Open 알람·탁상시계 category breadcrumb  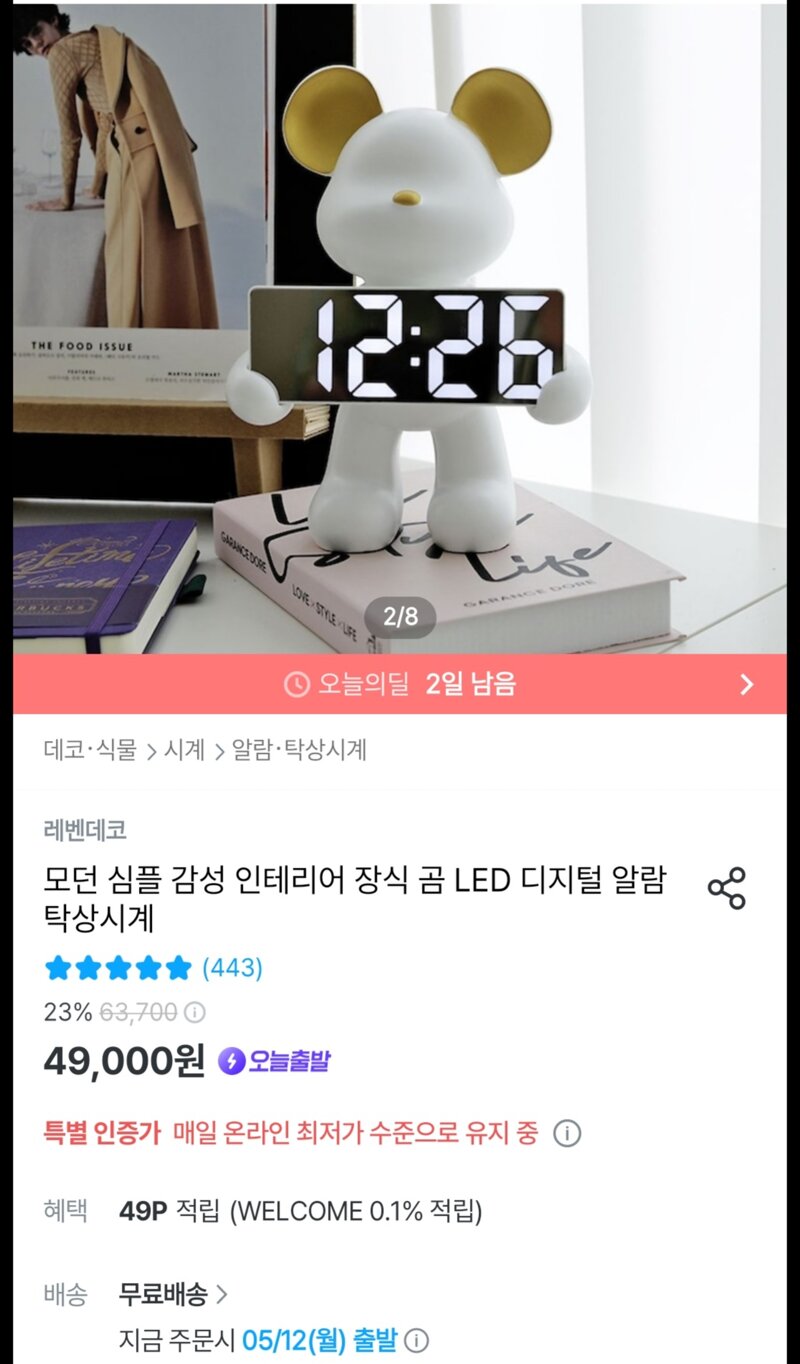299,750
